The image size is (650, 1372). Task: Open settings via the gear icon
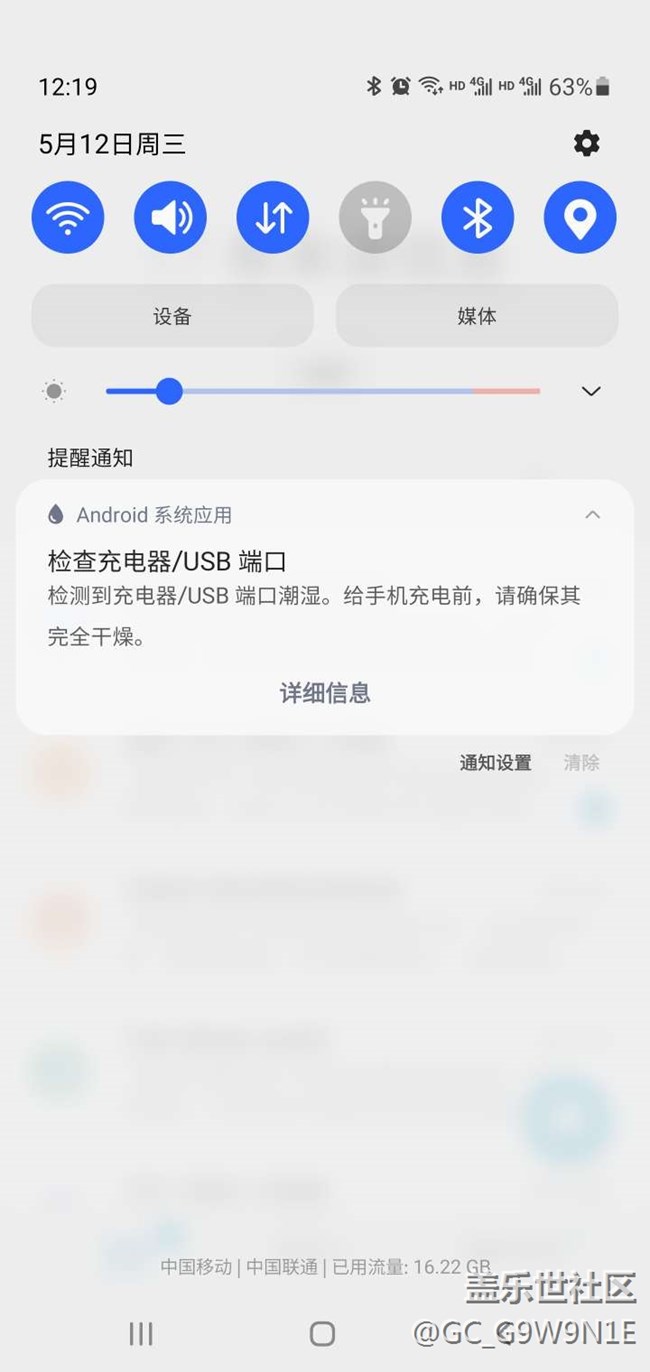[586, 144]
